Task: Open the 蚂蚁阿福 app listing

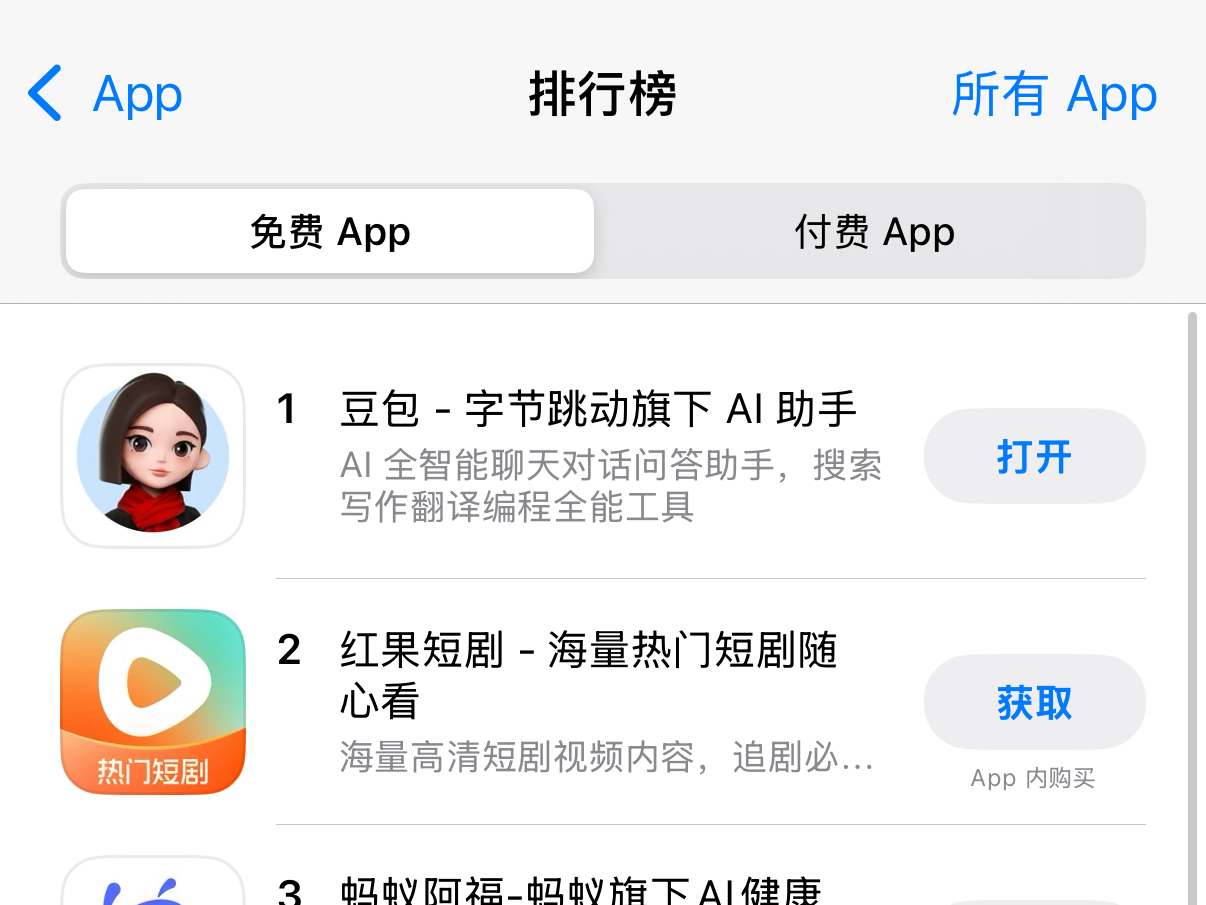Action: 580,888
